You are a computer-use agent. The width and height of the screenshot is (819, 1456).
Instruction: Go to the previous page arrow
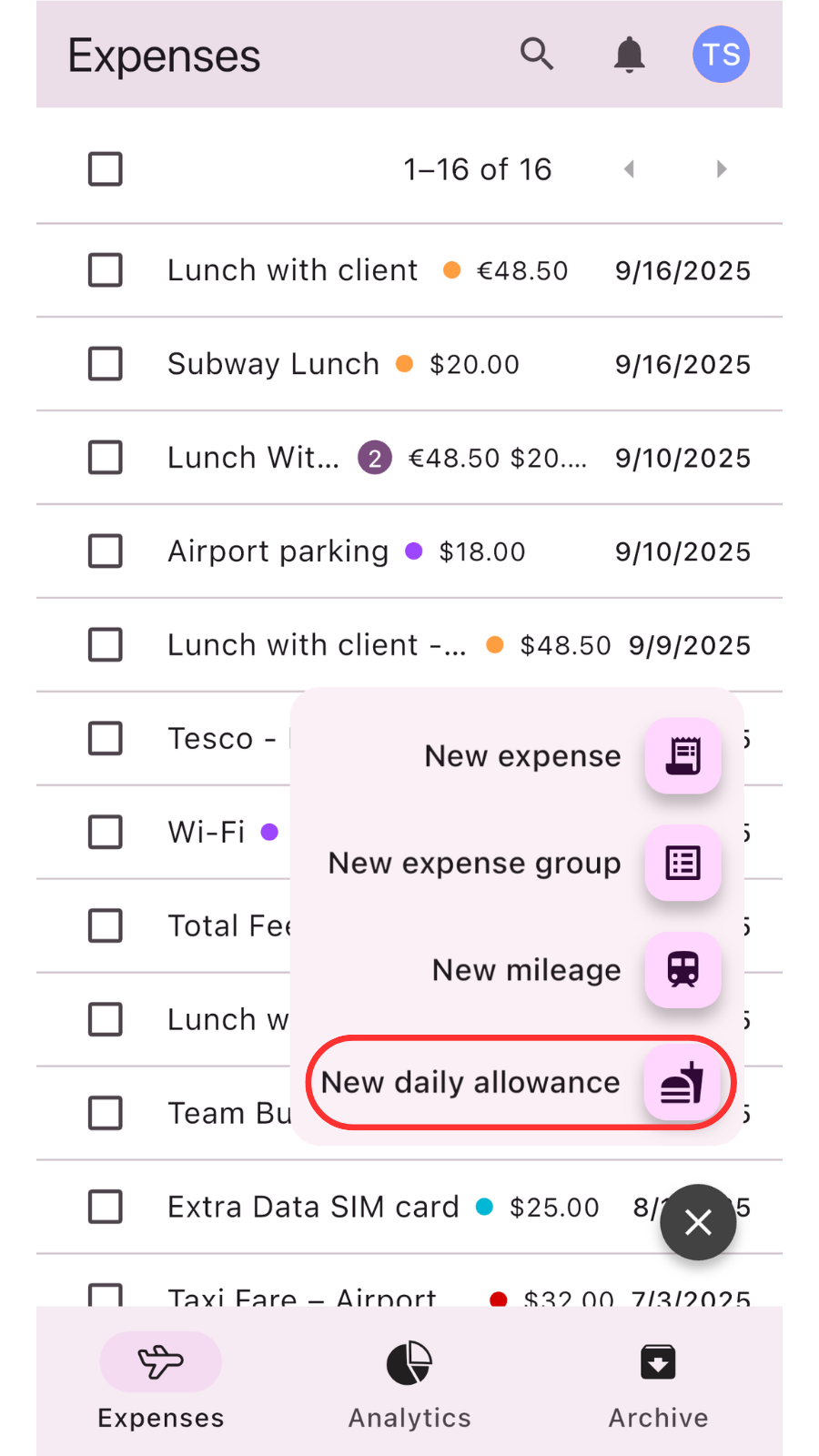point(629,169)
